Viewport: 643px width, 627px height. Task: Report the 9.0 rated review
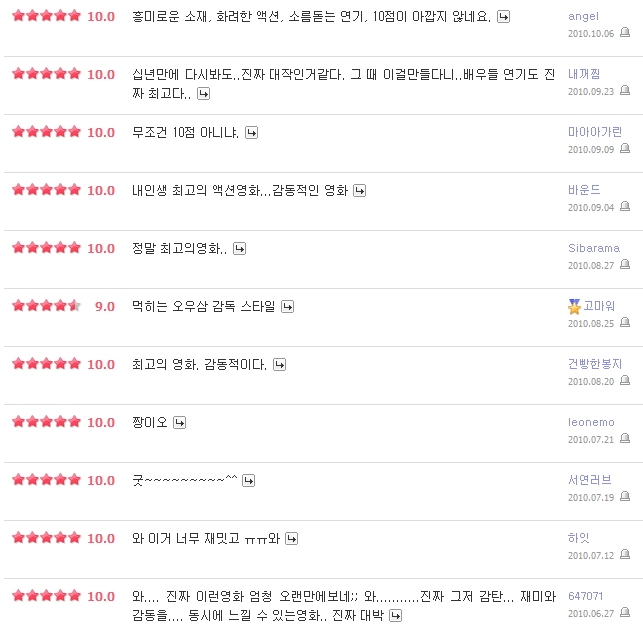(x=625, y=322)
